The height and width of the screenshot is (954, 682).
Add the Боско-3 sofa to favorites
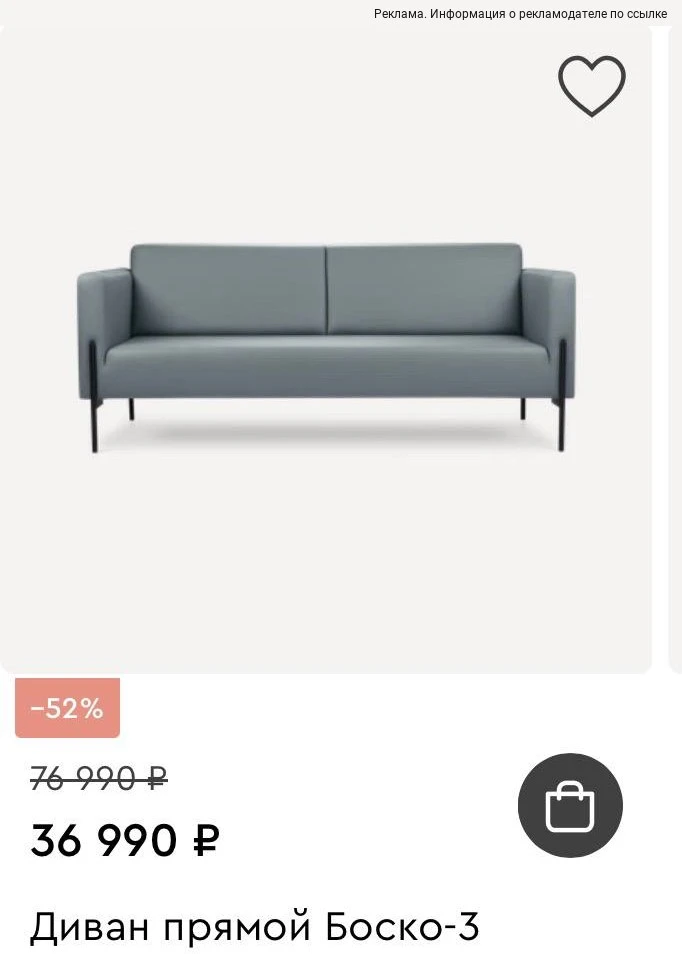(591, 86)
